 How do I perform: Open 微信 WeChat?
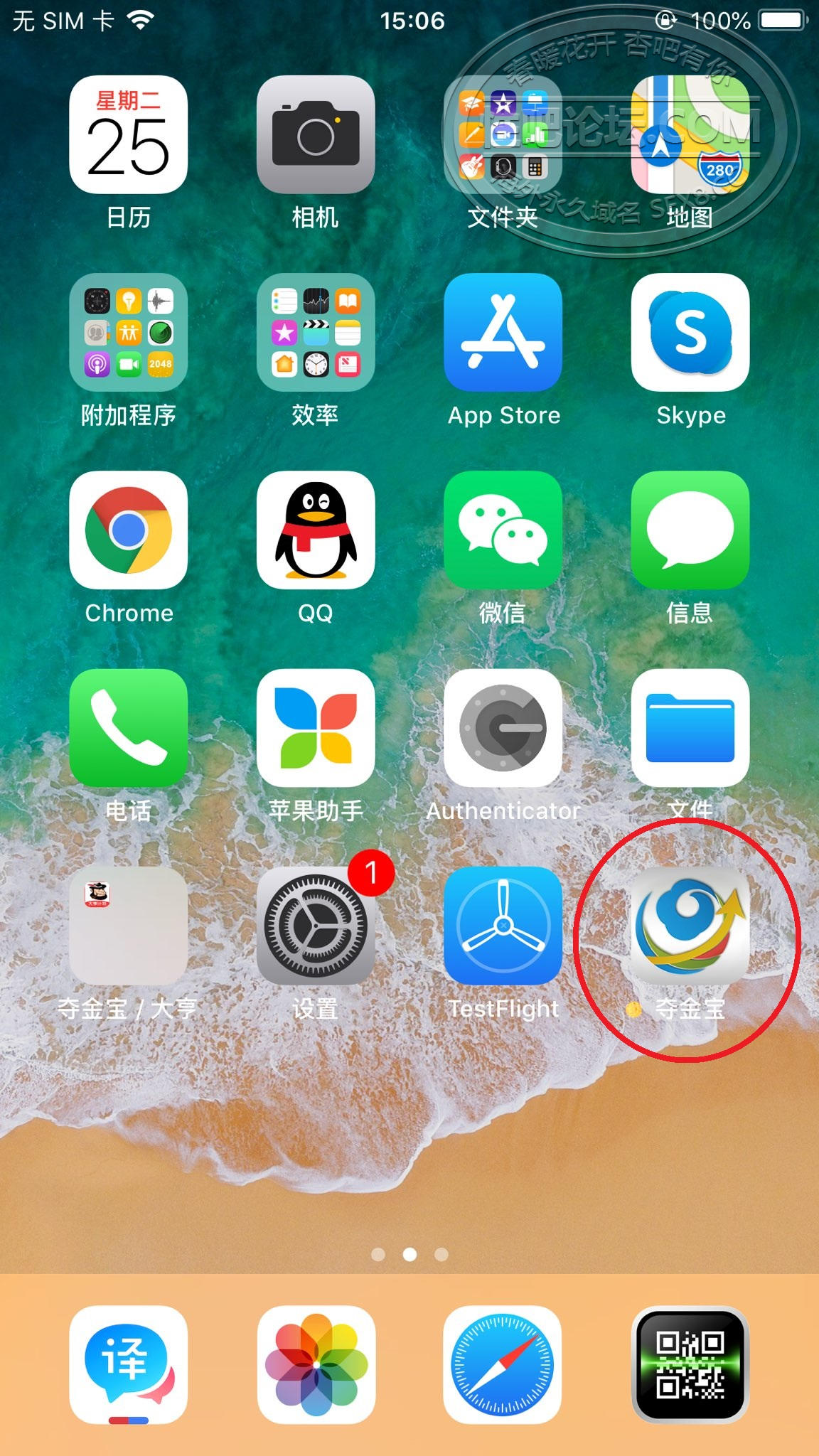click(x=503, y=530)
